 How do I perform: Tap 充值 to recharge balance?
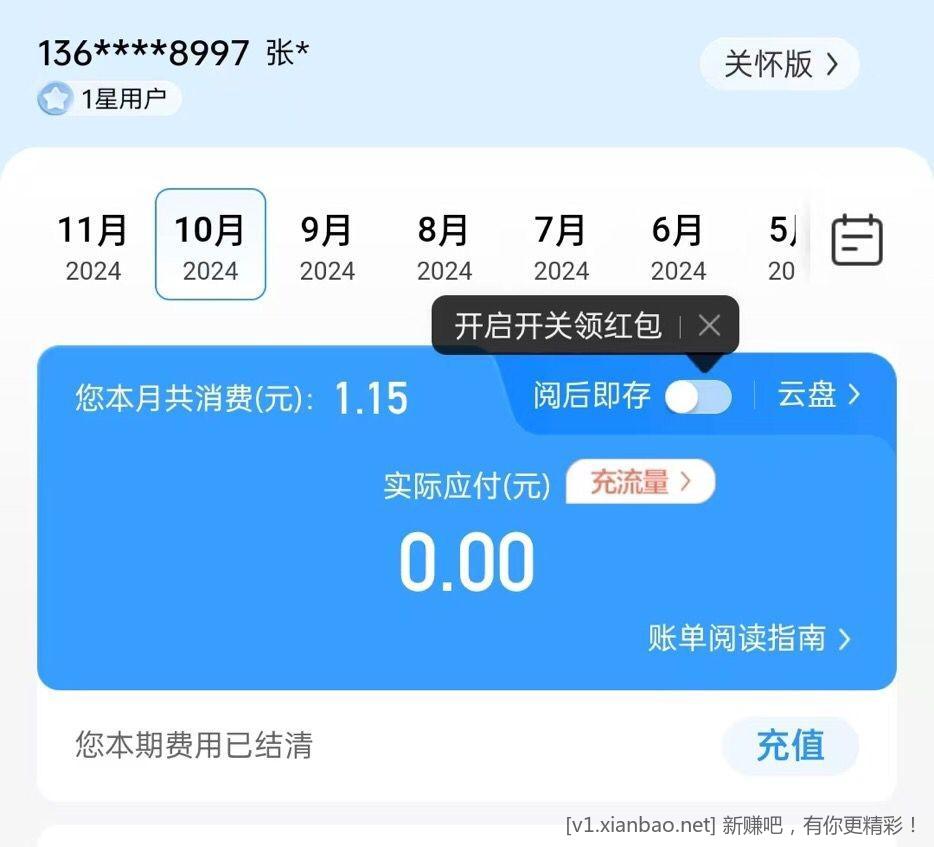pyautogui.click(x=790, y=746)
